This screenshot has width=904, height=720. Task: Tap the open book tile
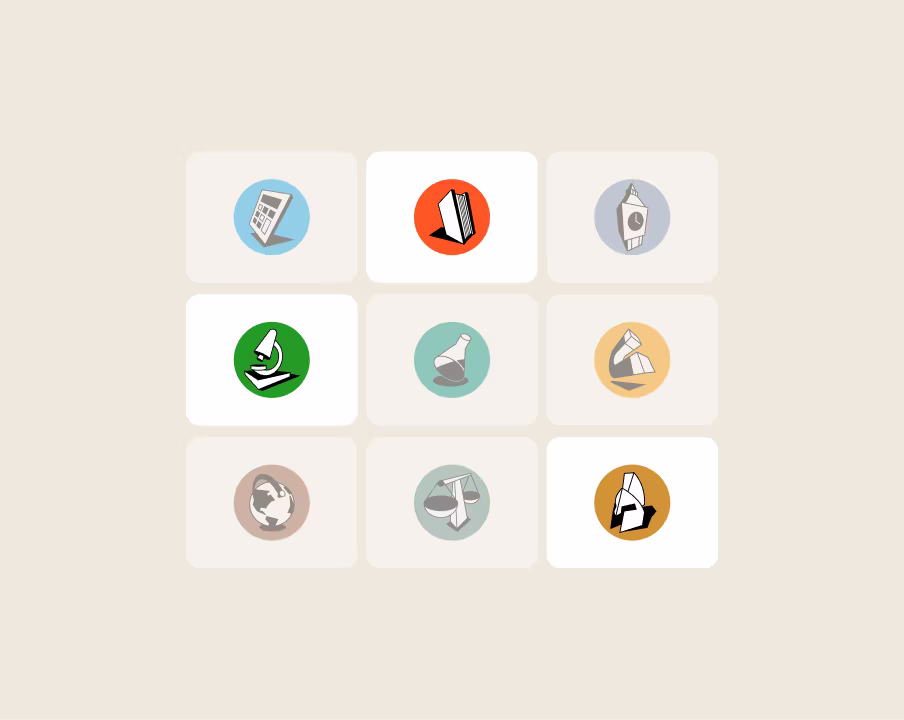451,217
